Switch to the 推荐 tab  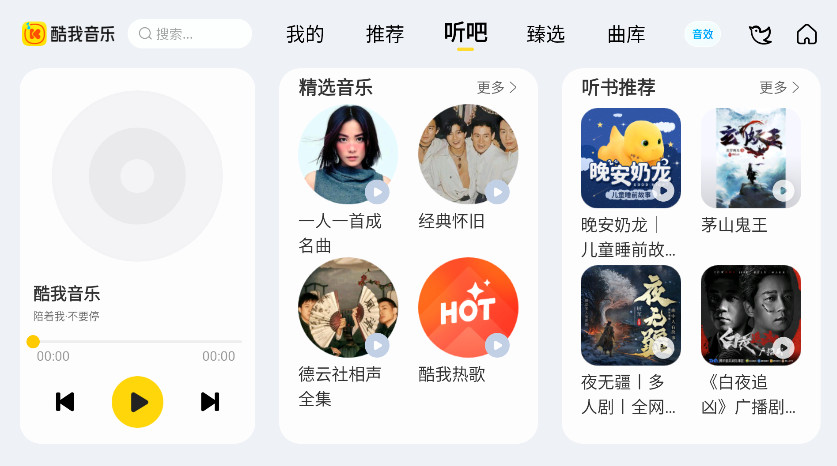(x=385, y=34)
